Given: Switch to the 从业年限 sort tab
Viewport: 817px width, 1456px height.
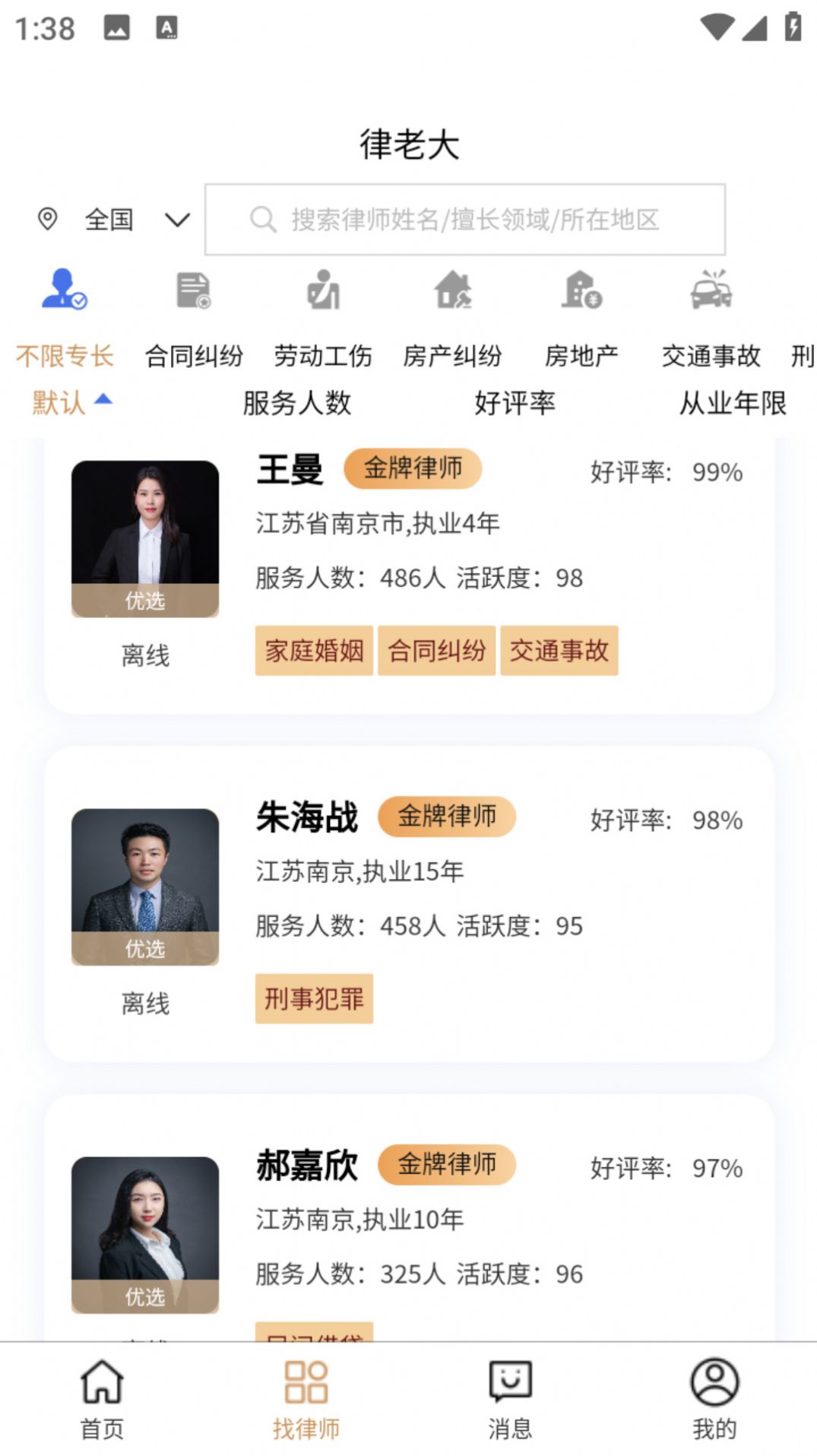Looking at the screenshot, I should tap(733, 404).
